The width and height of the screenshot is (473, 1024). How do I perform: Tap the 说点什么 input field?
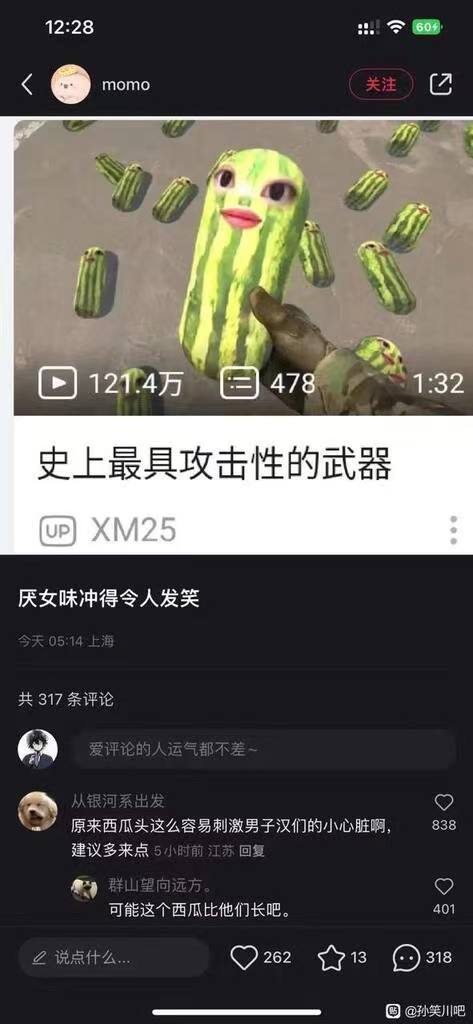pos(114,957)
